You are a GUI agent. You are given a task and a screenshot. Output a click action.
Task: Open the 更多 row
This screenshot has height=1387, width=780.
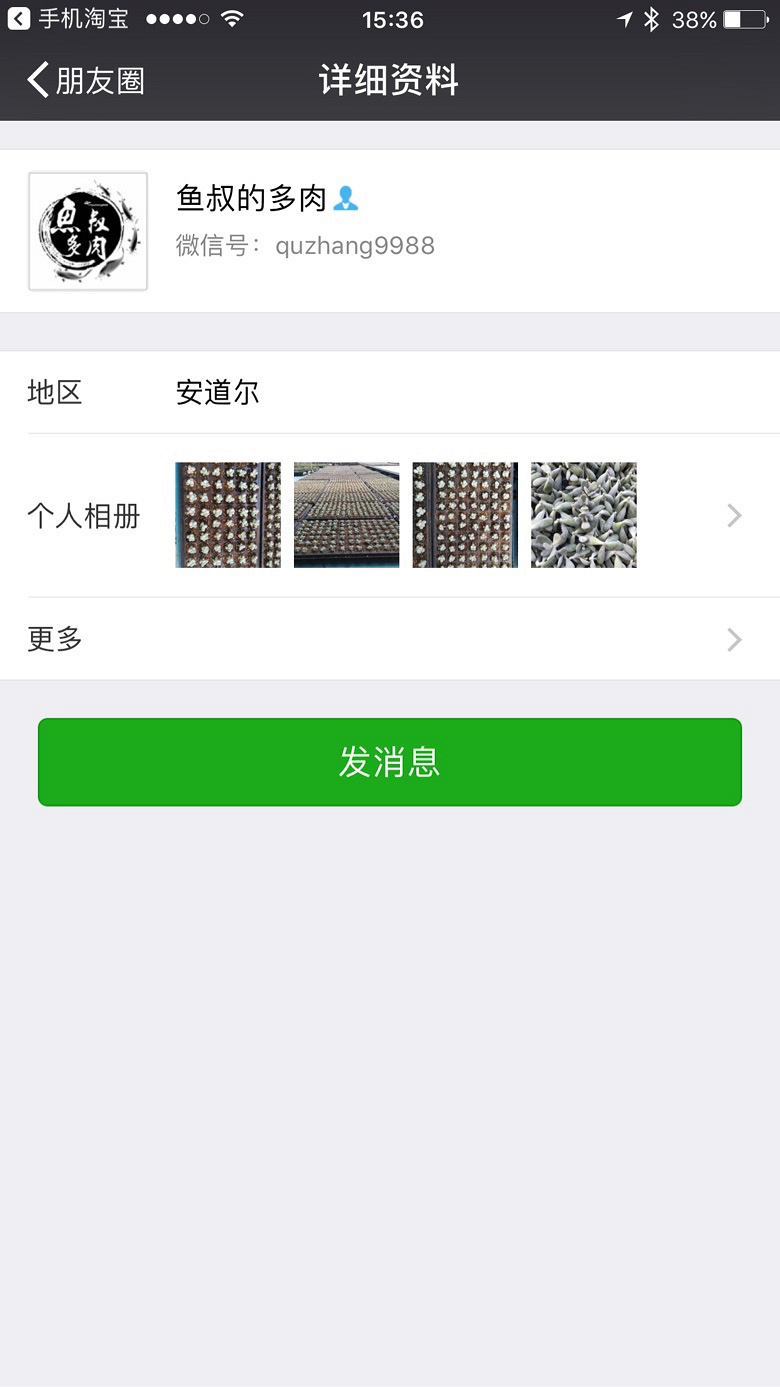(x=389, y=639)
